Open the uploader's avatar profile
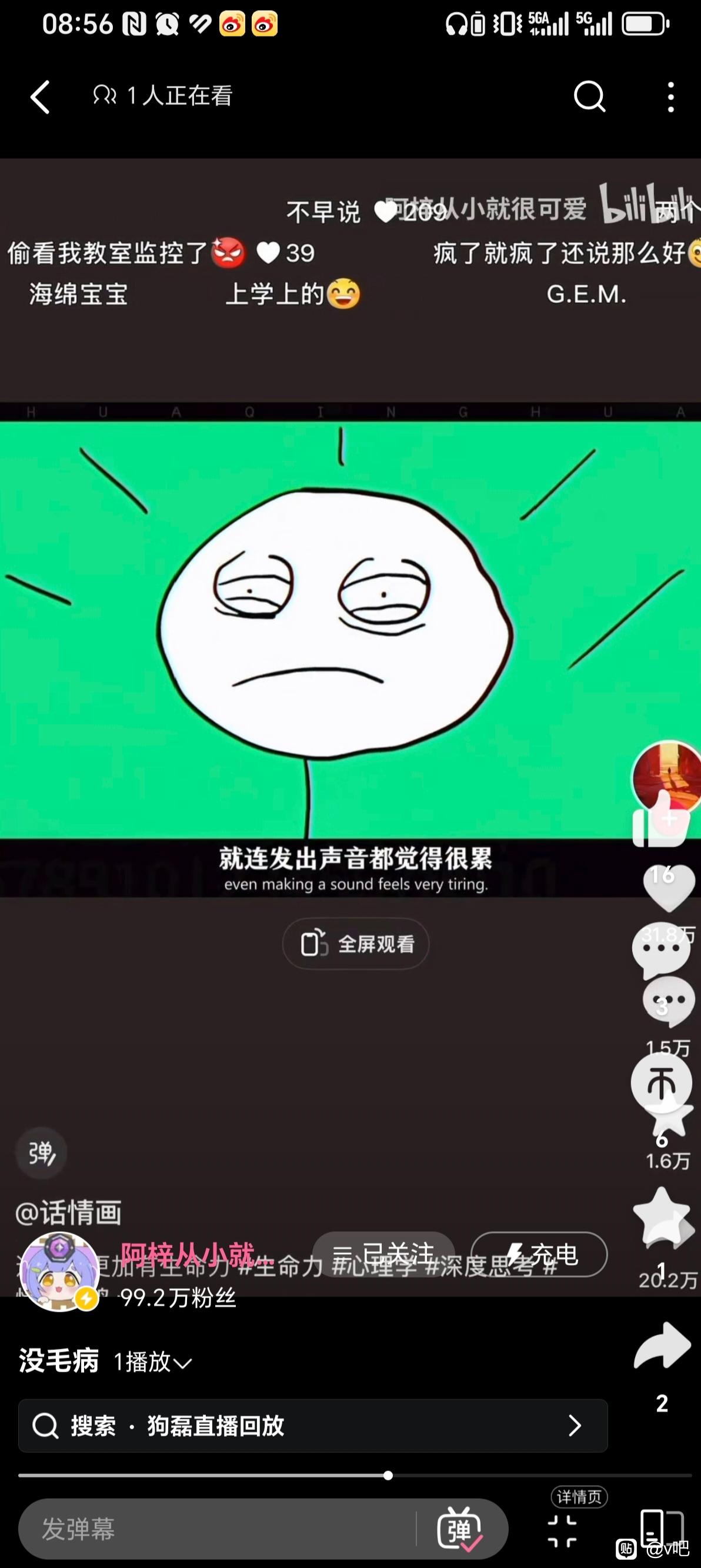701x1568 pixels. pyautogui.click(x=59, y=1271)
